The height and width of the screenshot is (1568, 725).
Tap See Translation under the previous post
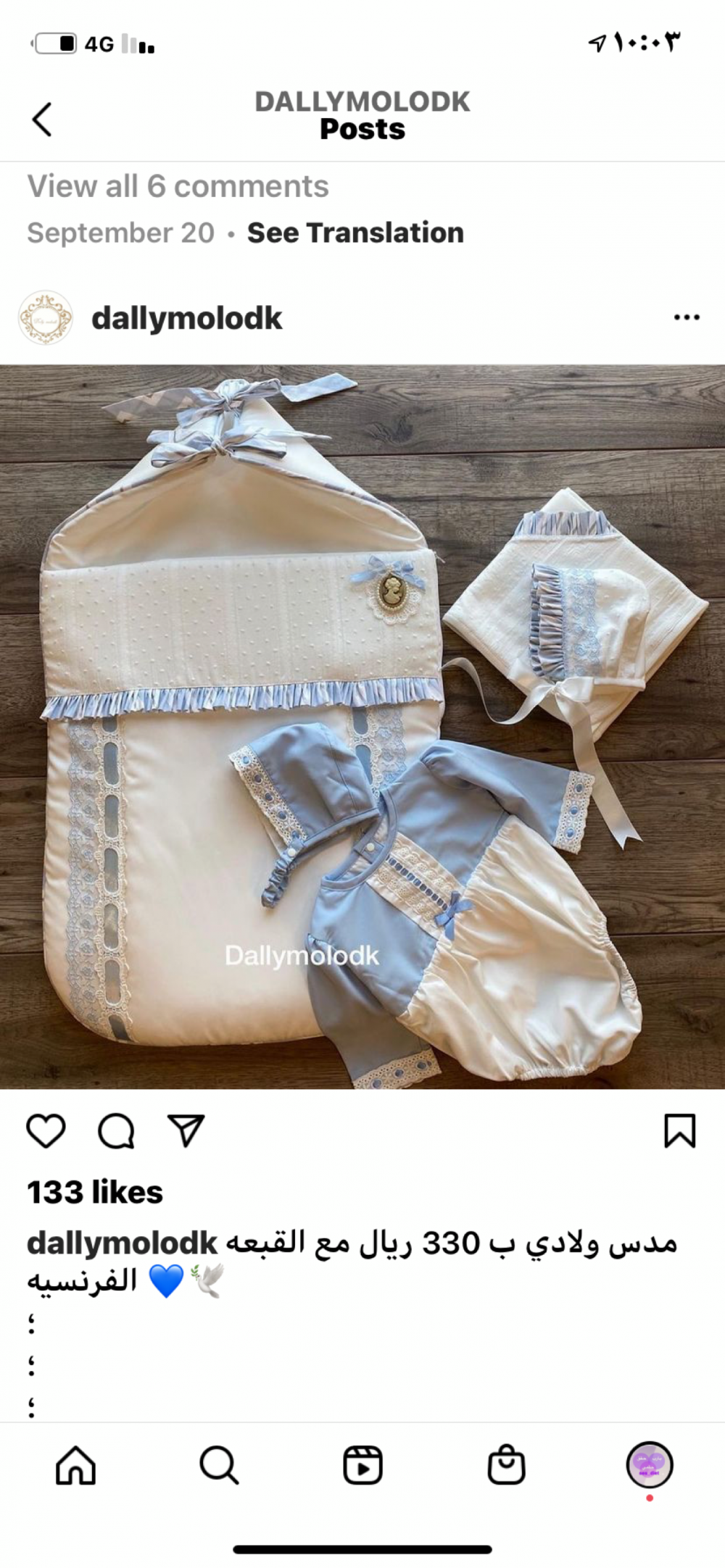[355, 233]
